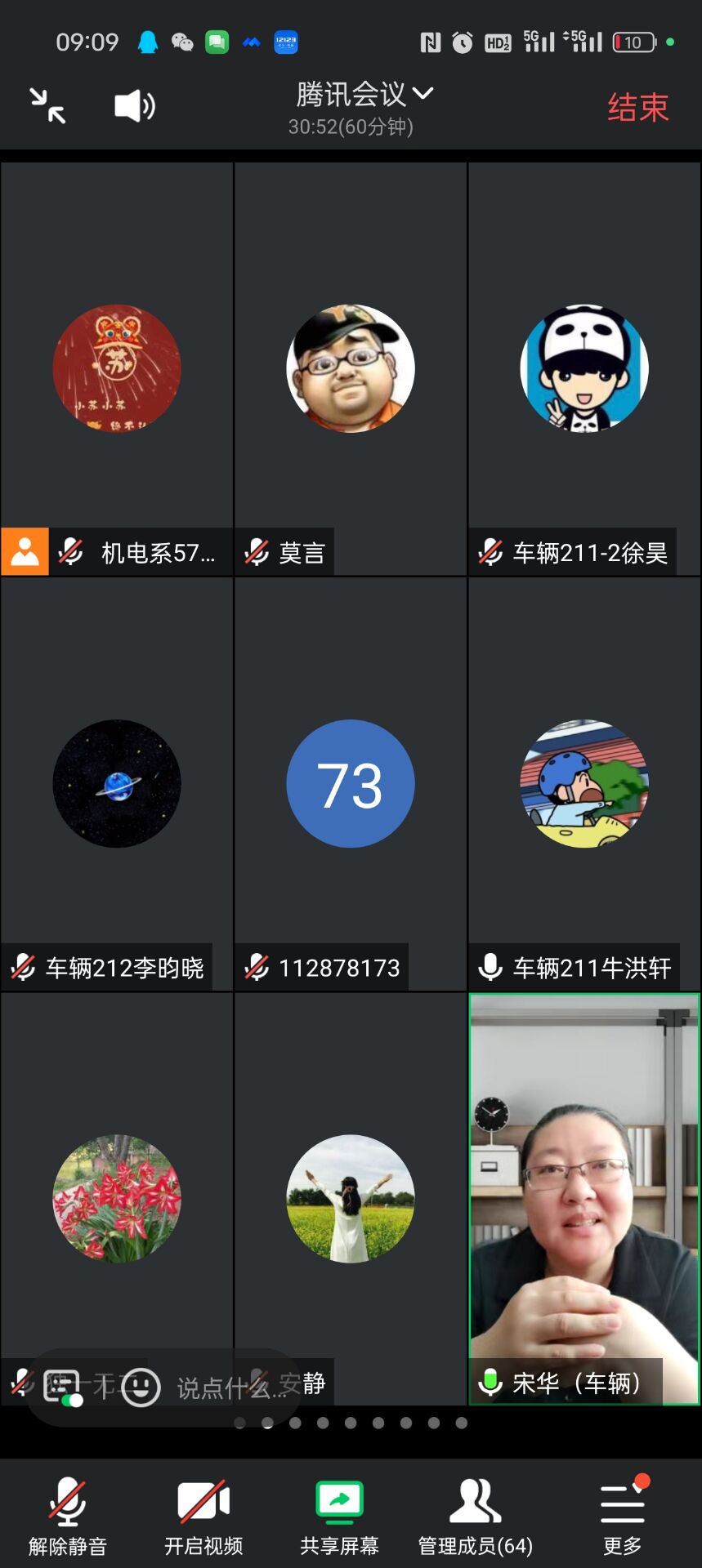Select 车辆212李昀晓's tile

(117, 784)
